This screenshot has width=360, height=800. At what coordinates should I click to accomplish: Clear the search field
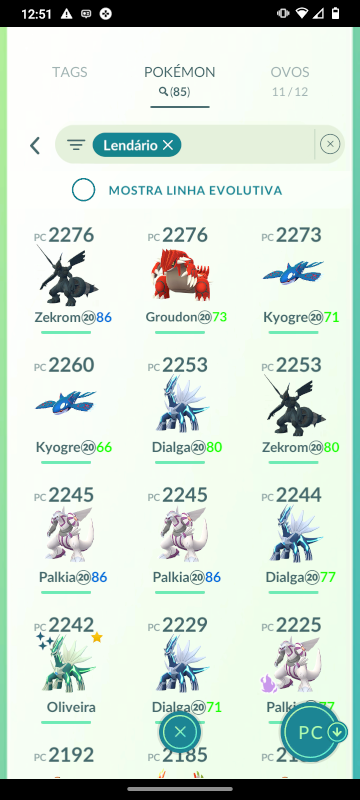[330, 144]
